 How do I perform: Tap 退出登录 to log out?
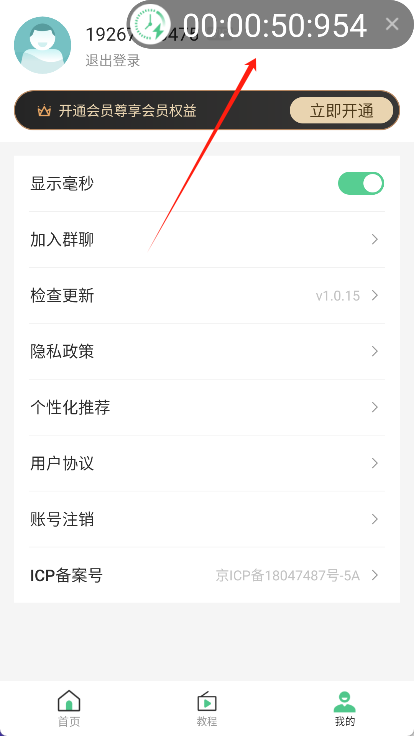pos(113,60)
